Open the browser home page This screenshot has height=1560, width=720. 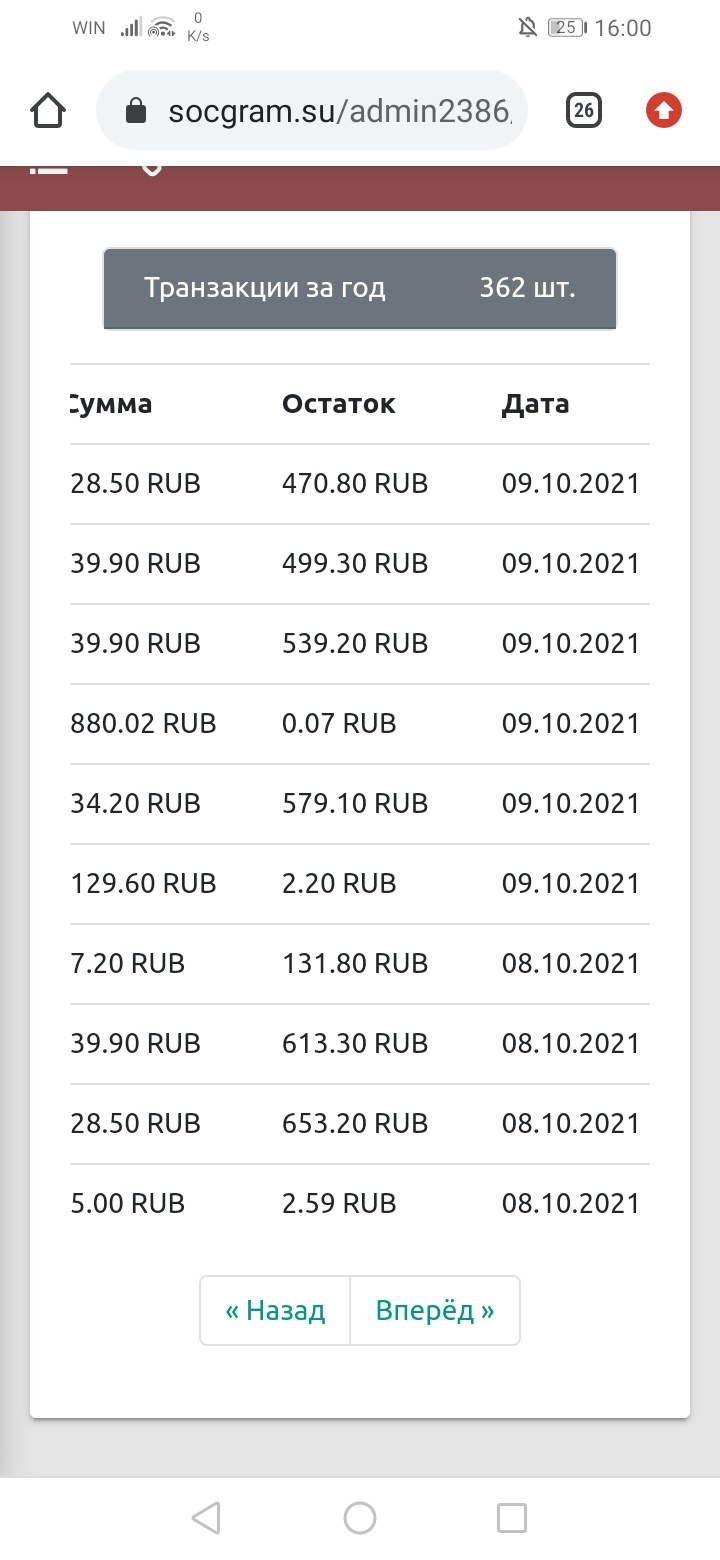coord(49,110)
